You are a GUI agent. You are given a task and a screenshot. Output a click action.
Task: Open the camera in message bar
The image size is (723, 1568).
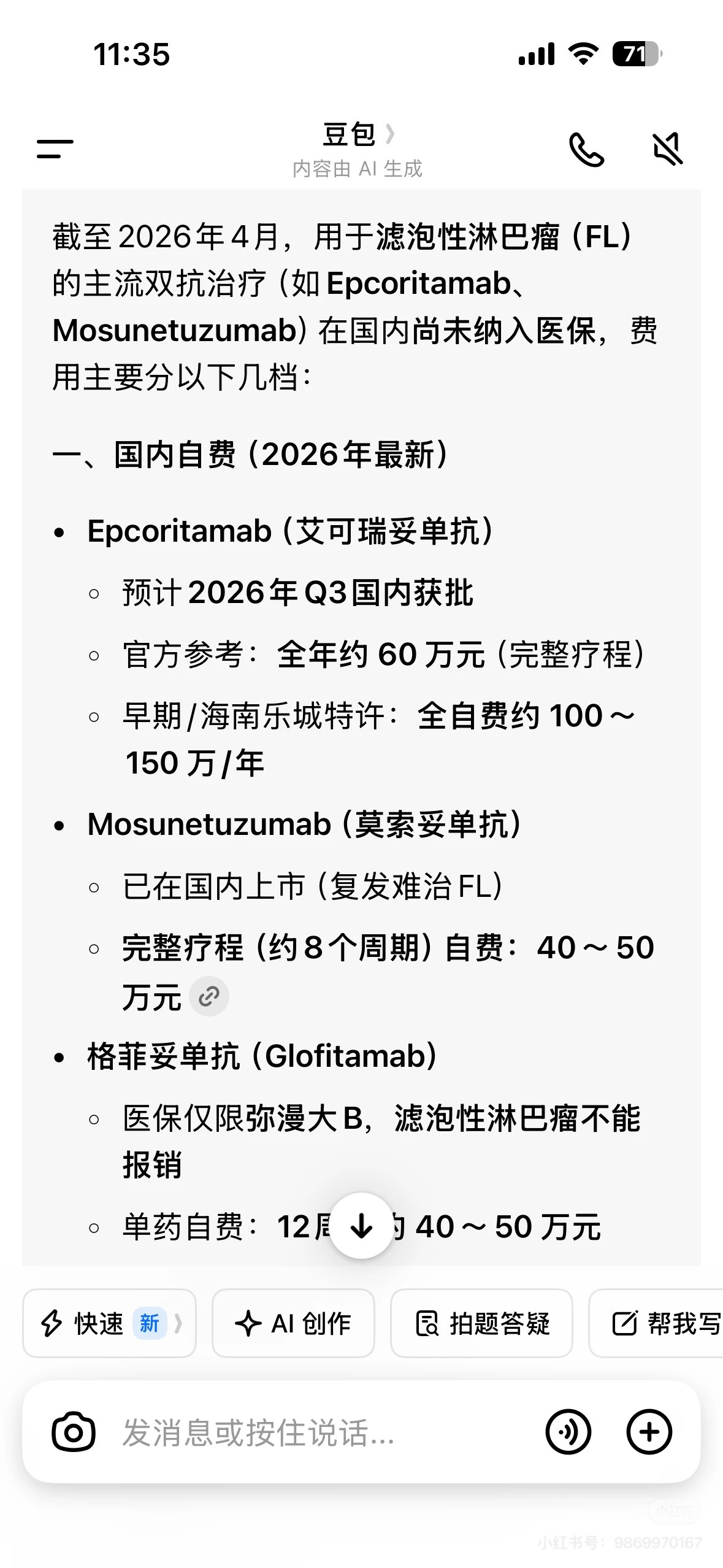[74, 1432]
